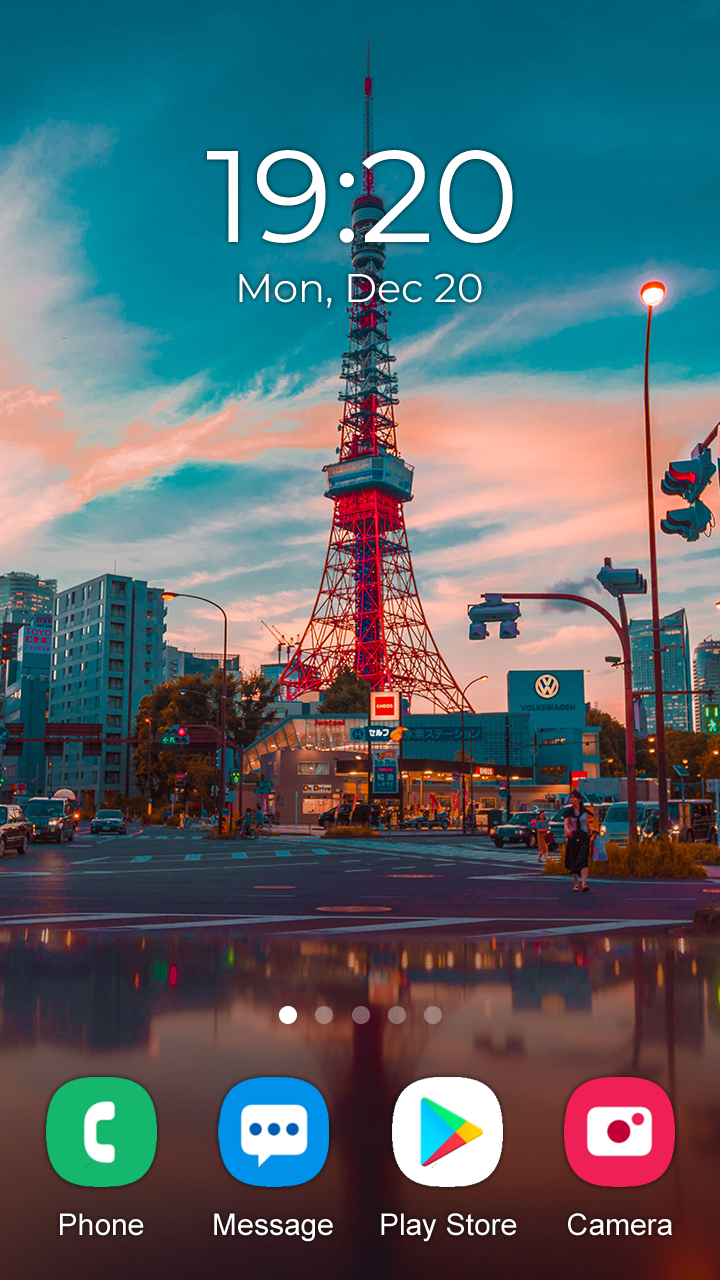Open the Camera app
Screen dimensions: 720x1280
(620, 1130)
